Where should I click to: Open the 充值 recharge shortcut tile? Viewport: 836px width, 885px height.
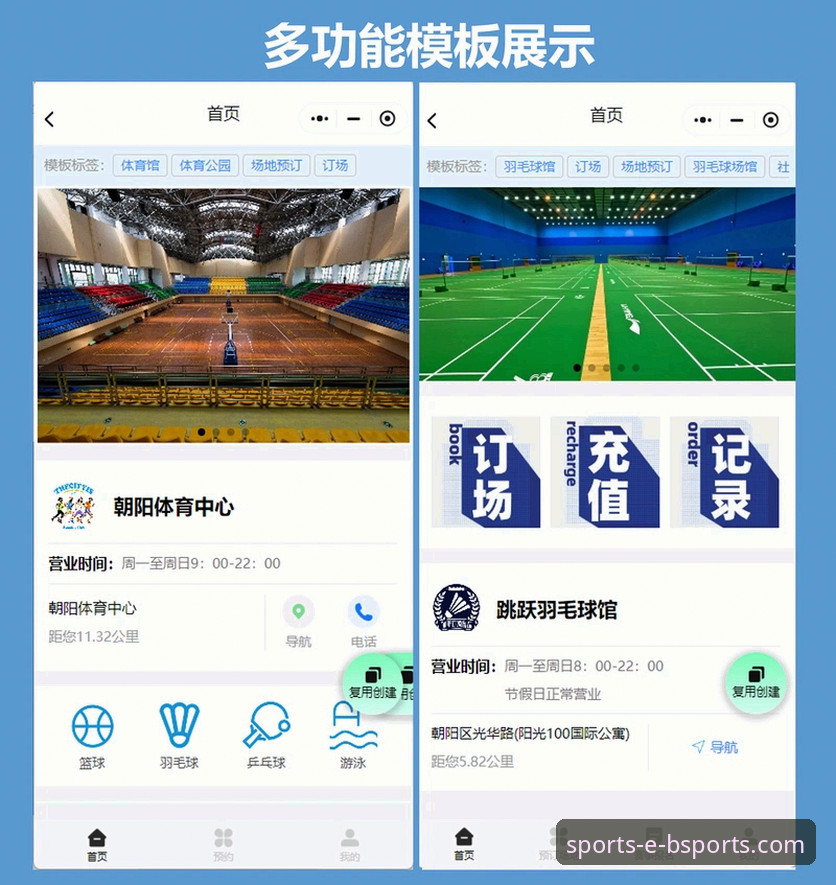607,472
